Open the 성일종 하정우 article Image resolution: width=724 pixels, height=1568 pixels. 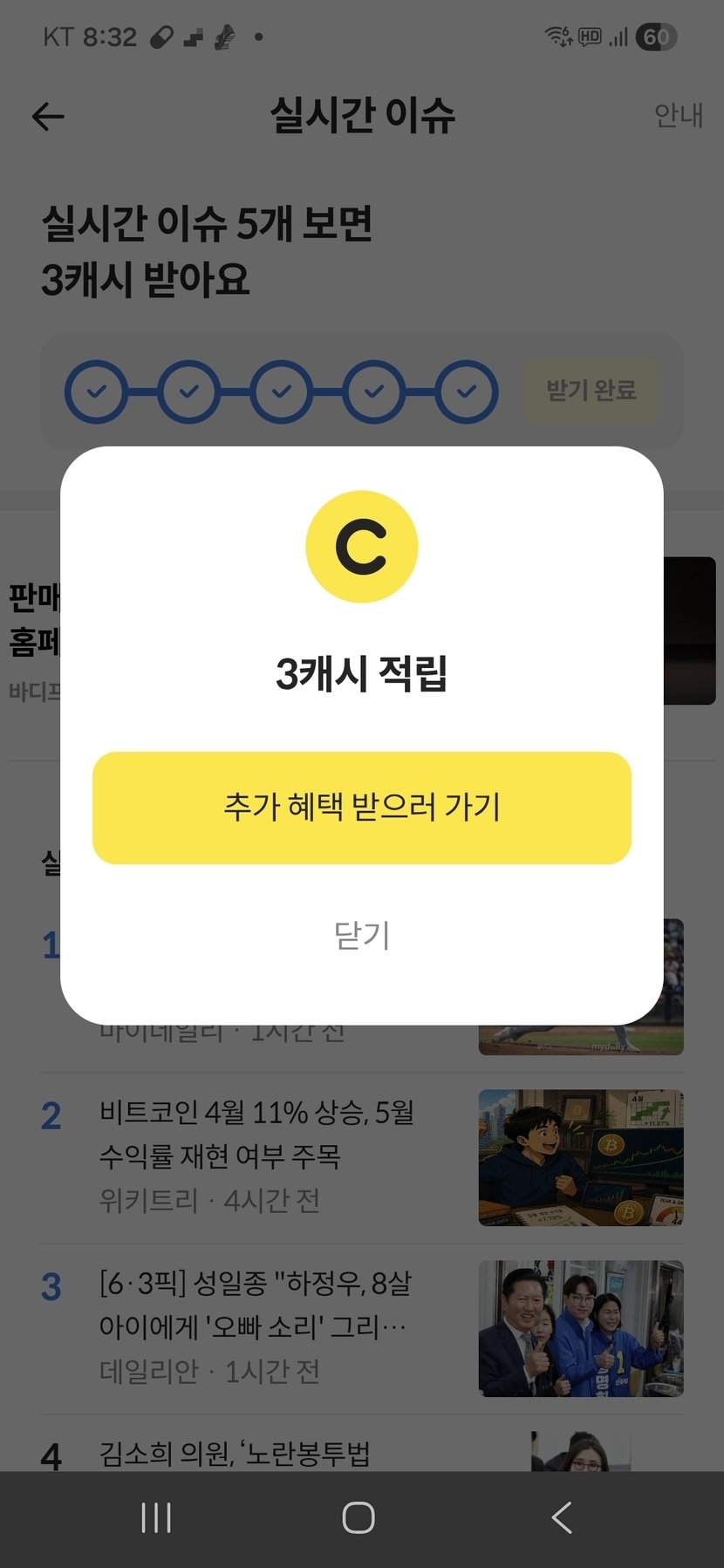[362, 1328]
